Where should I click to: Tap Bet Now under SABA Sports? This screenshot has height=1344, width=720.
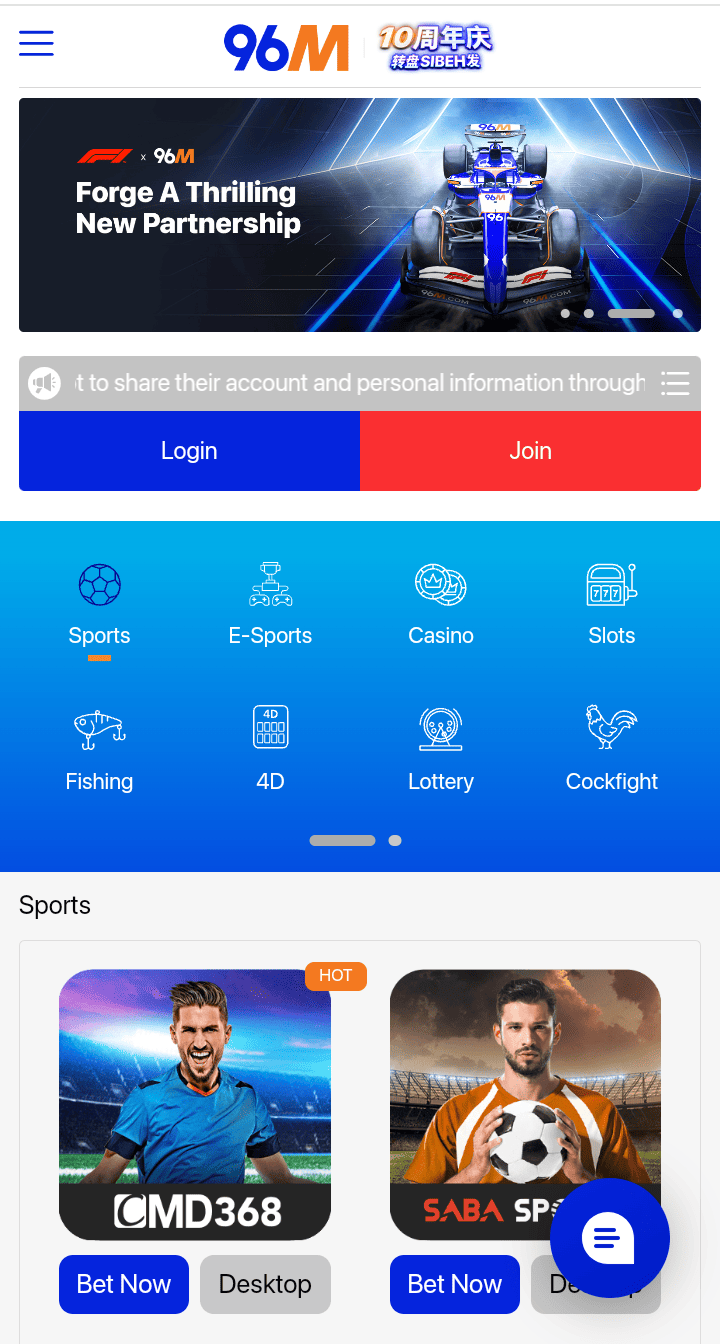tap(455, 1284)
